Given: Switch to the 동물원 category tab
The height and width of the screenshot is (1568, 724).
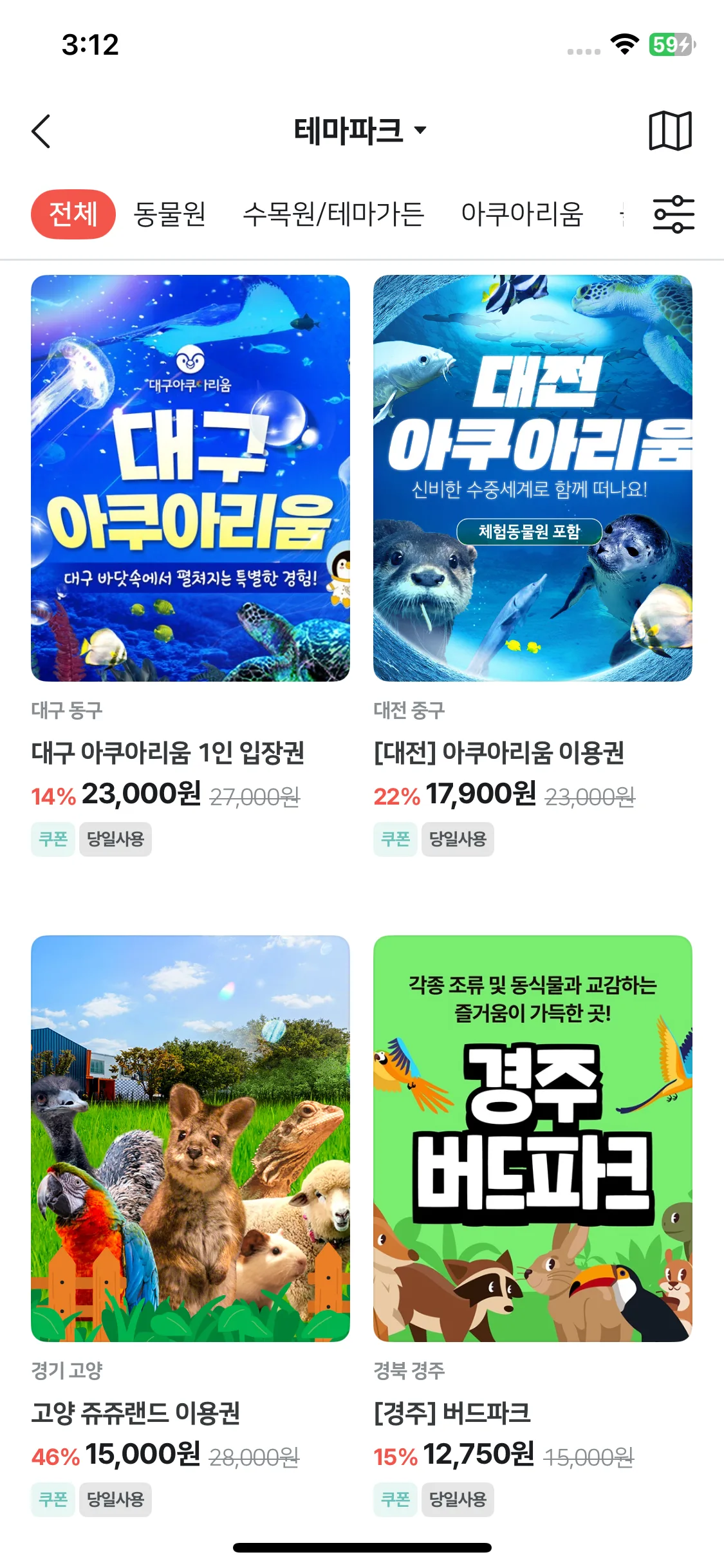Looking at the screenshot, I should point(171,214).
